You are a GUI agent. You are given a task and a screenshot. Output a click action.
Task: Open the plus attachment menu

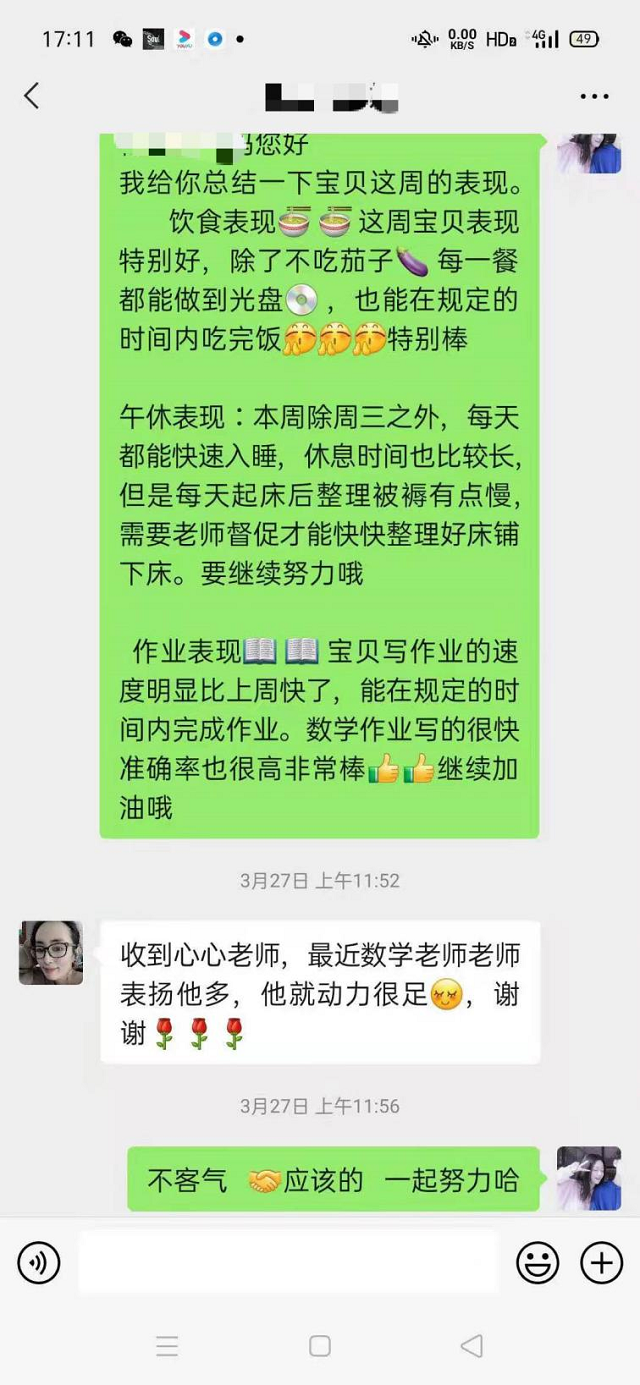click(601, 1264)
